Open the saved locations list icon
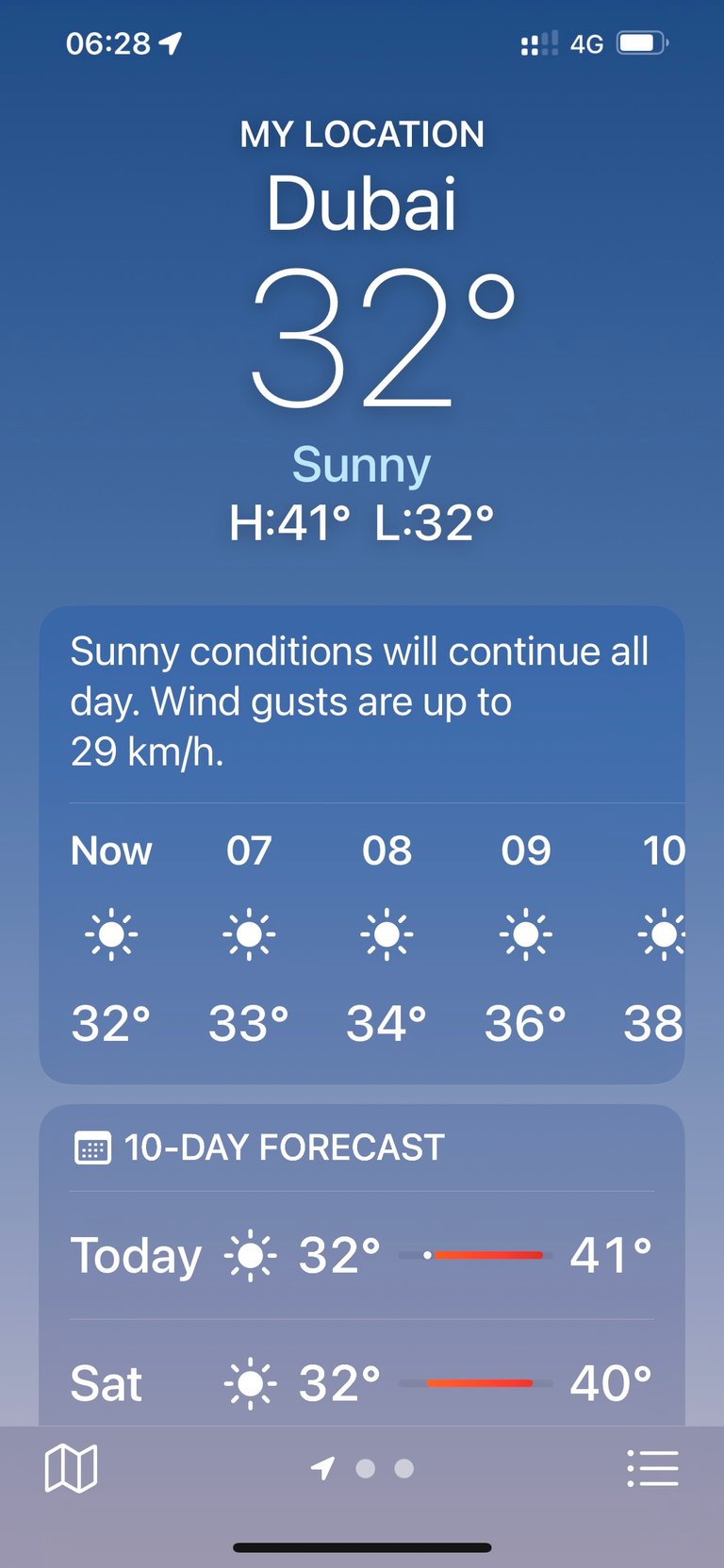This screenshot has width=724, height=1568. pyautogui.click(x=652, y=1468)
